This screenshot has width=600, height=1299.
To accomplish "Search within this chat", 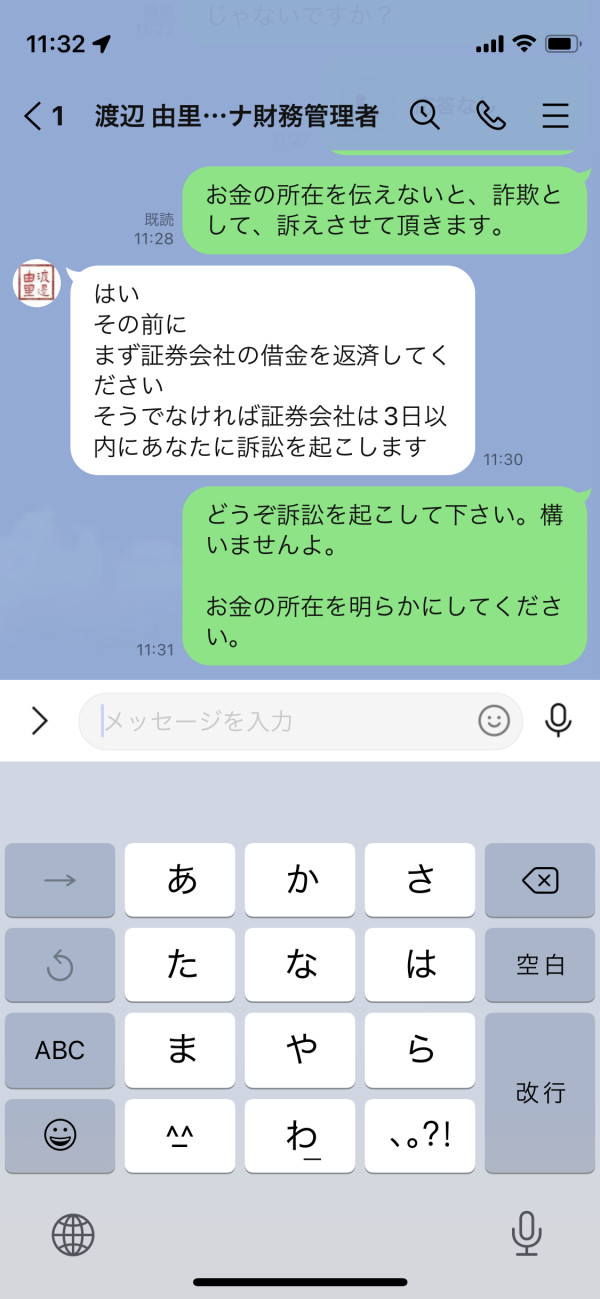I will point(425,115).
